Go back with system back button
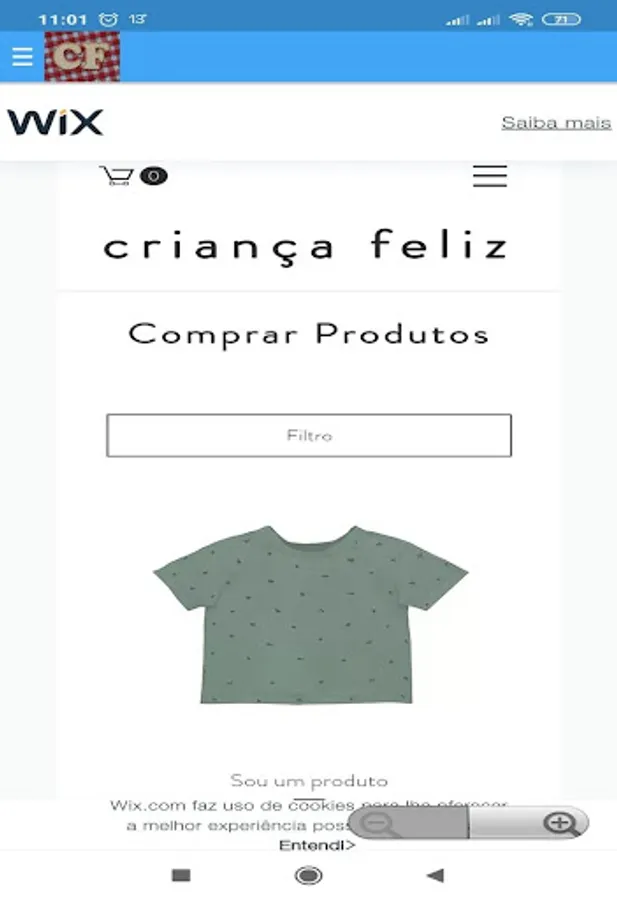The height and width of the screenshot is (900, 617). [435, 876]
